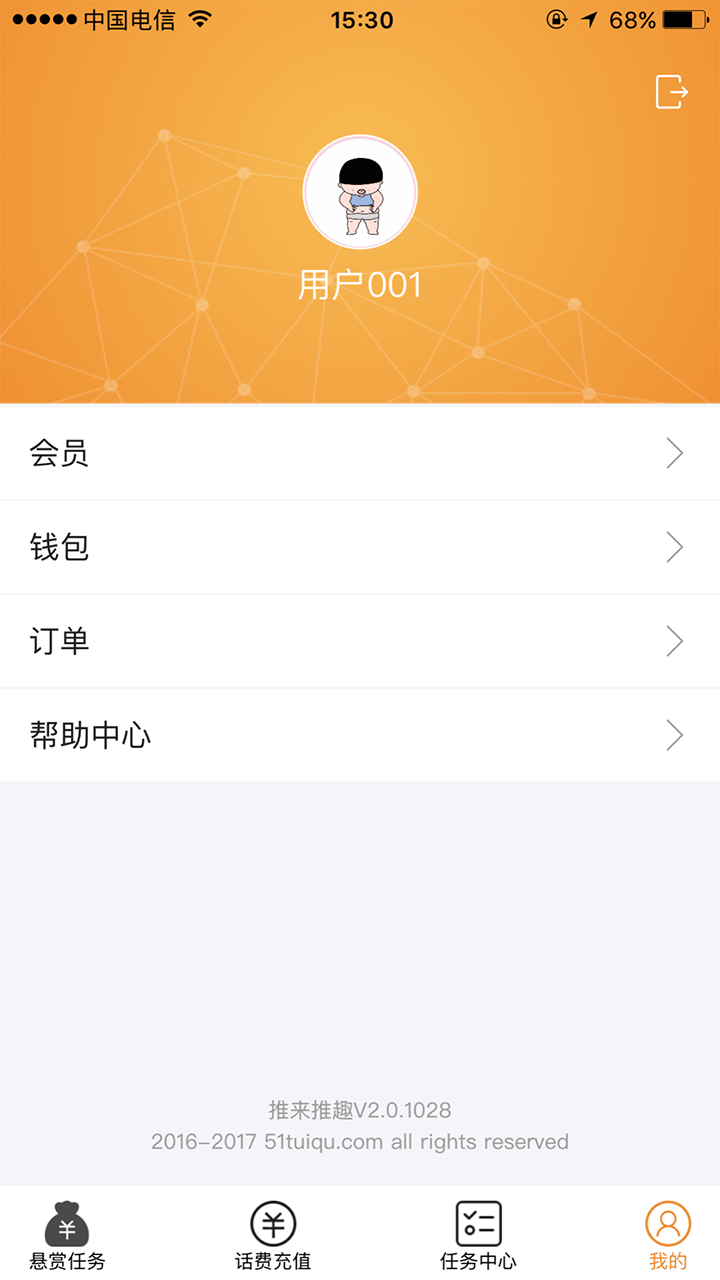Open the 钱包 row via its arrow
Screen dimensions: 720x1280
coord(674,547)
